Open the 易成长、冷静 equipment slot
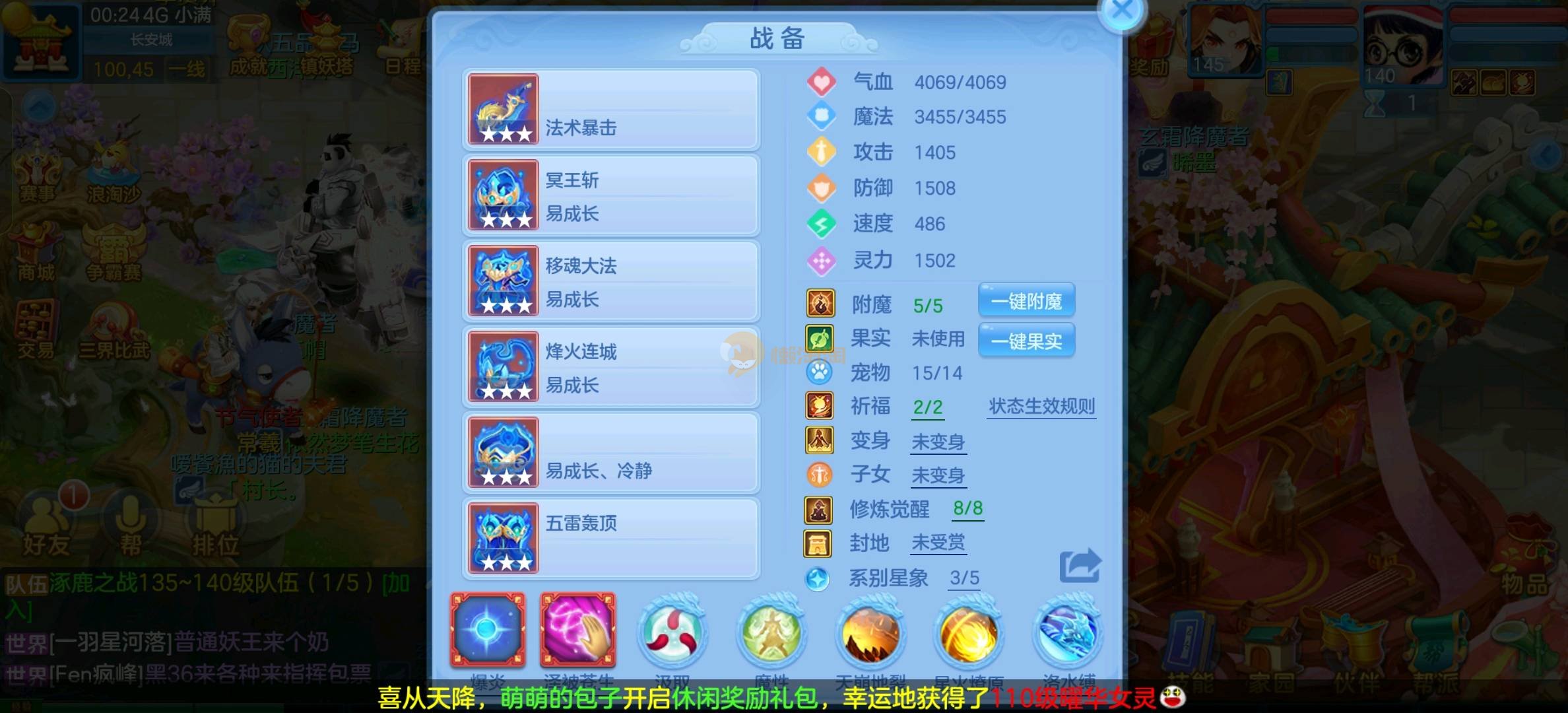The height and width of the screenshot is (713, 1568). [x=611, y=453]
